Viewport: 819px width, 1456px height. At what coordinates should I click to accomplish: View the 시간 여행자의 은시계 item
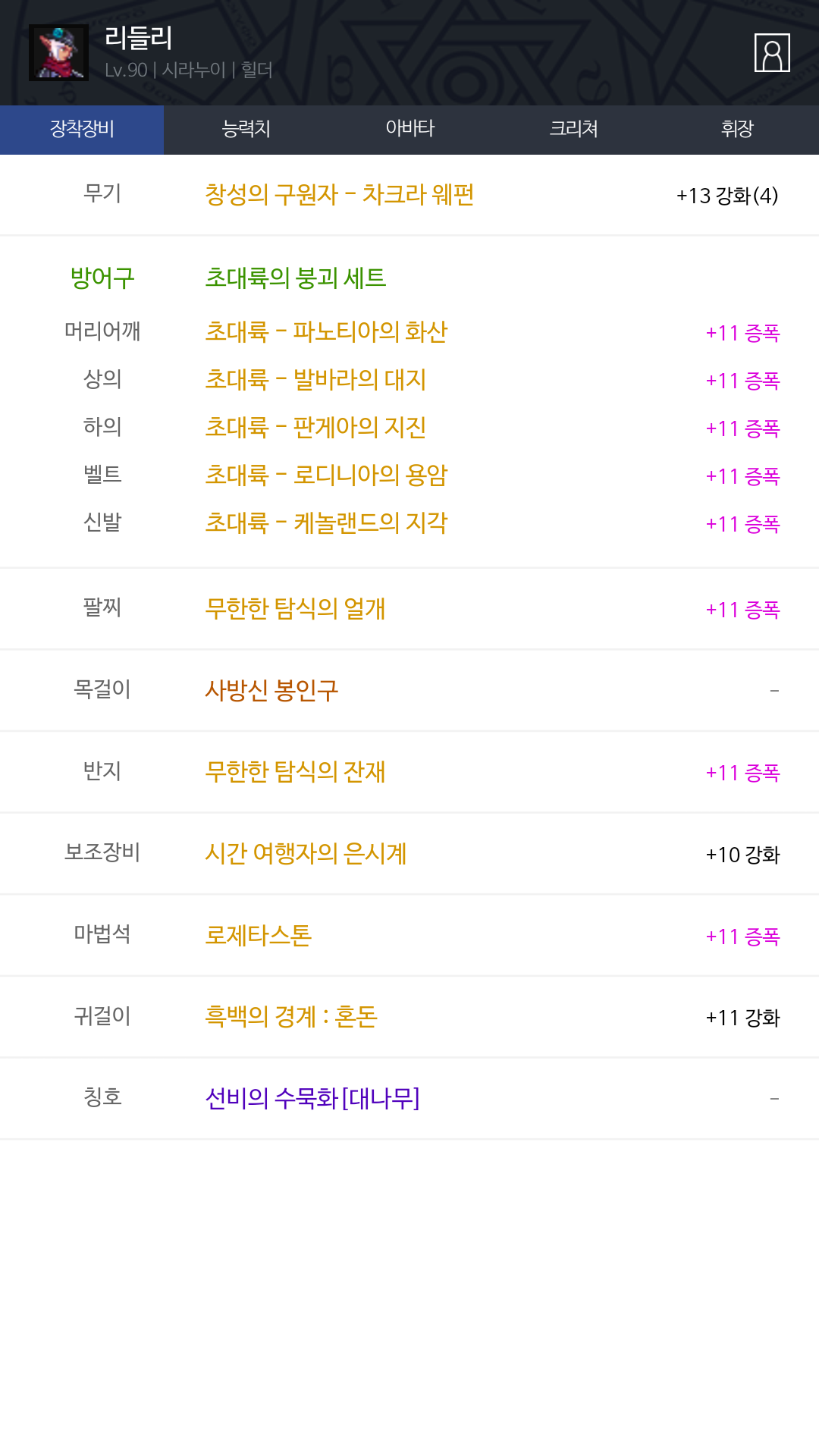[306, 854]
